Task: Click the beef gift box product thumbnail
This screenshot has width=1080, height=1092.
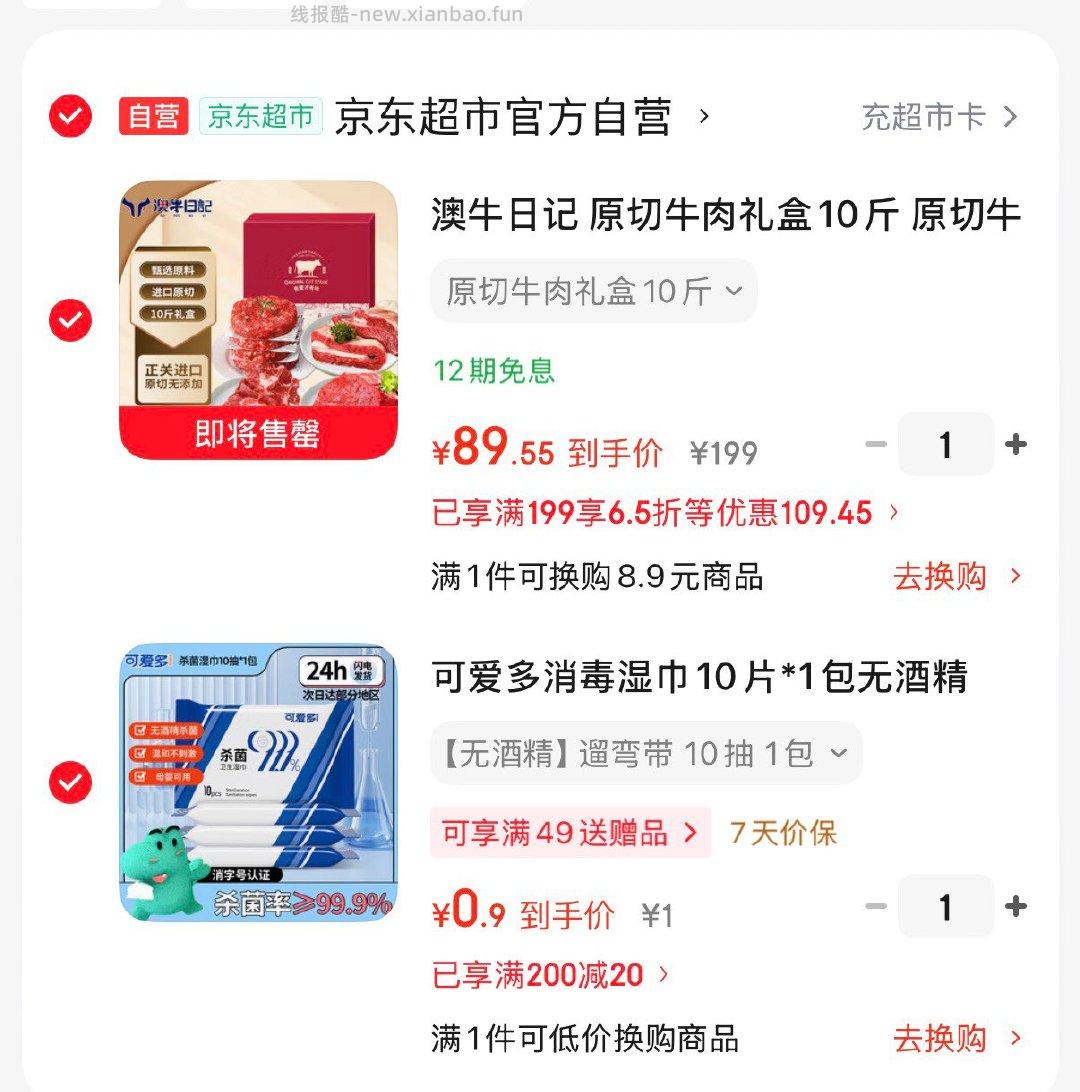Action: 258,320
